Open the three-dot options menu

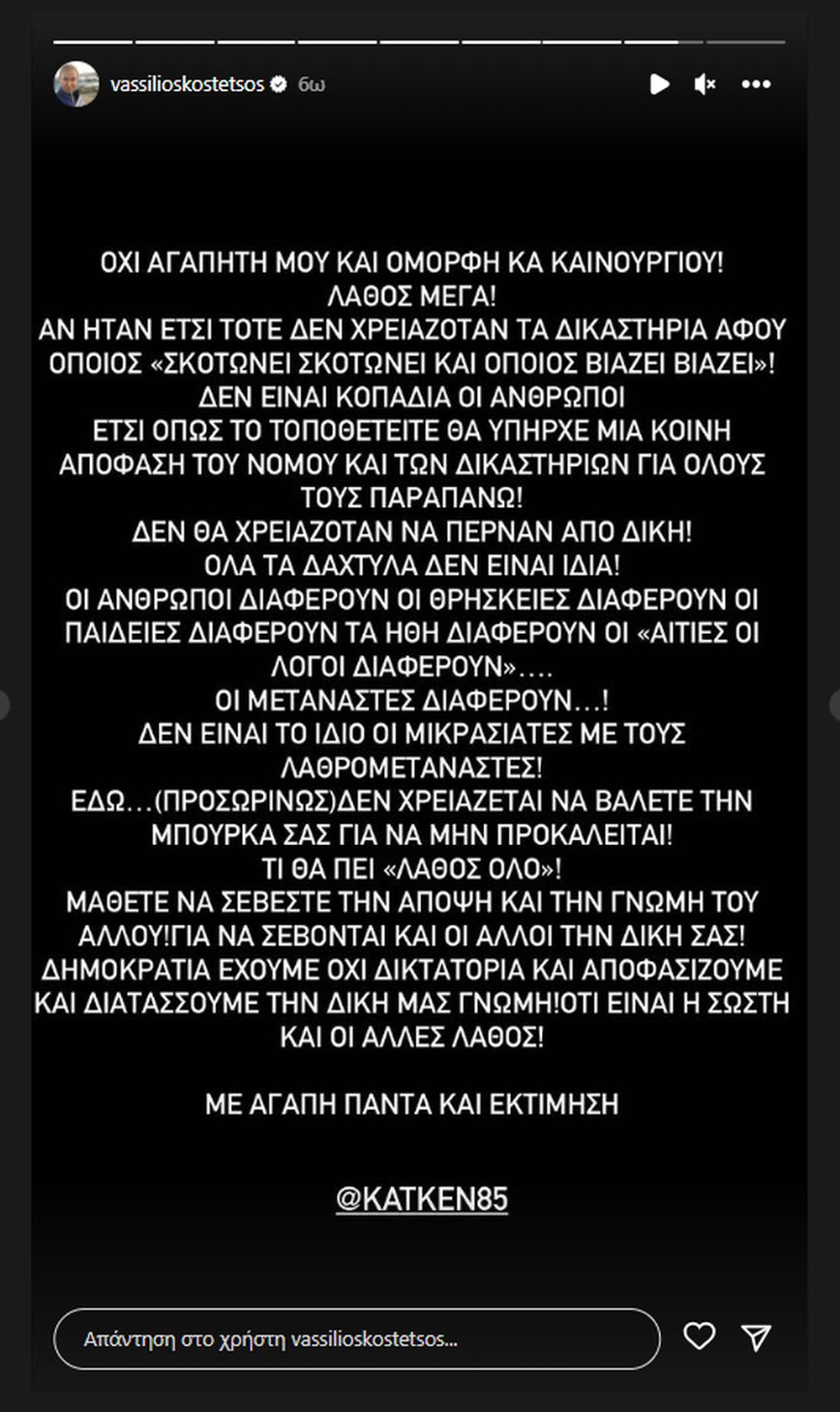pos(756,84)
